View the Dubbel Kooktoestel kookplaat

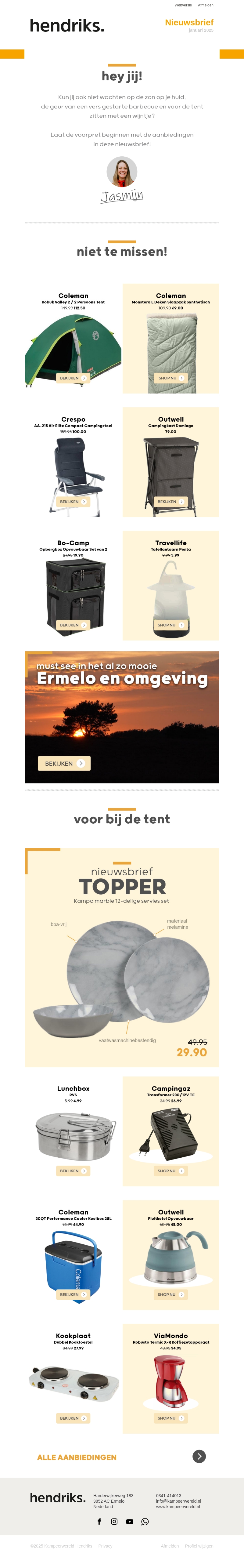[x=73, y=1418]
